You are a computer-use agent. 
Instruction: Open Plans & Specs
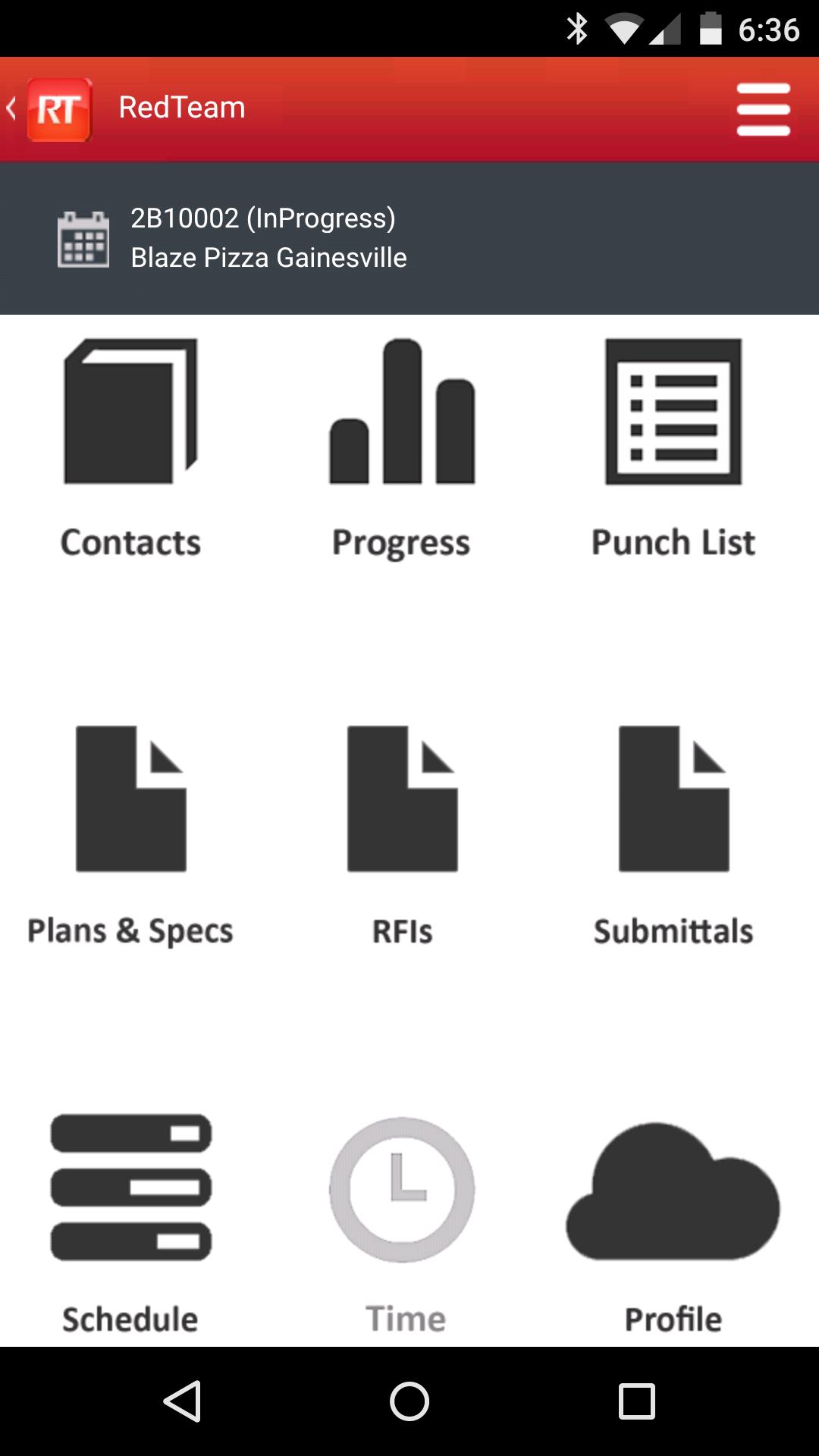point(130,836)
